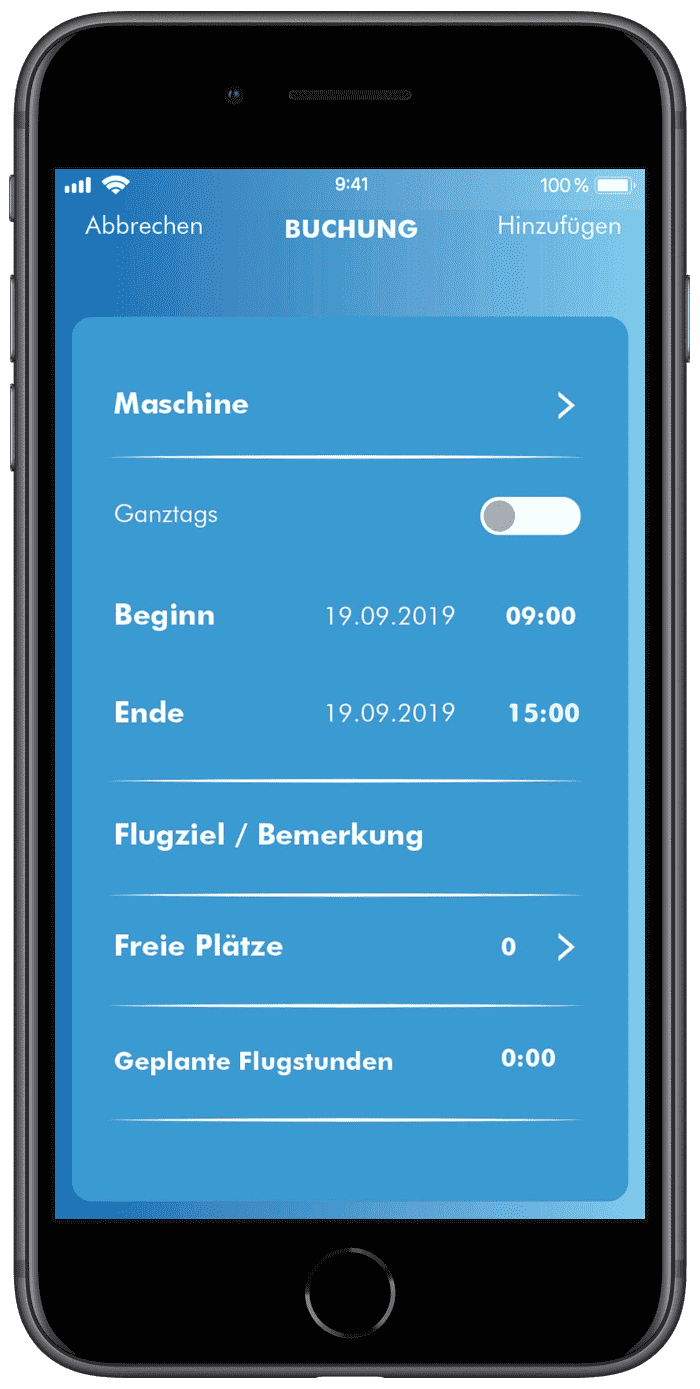This screenshot has height=1389, width=700.
Task: Cancel the booking via Abbrechen
Action: tap(144, 226)
